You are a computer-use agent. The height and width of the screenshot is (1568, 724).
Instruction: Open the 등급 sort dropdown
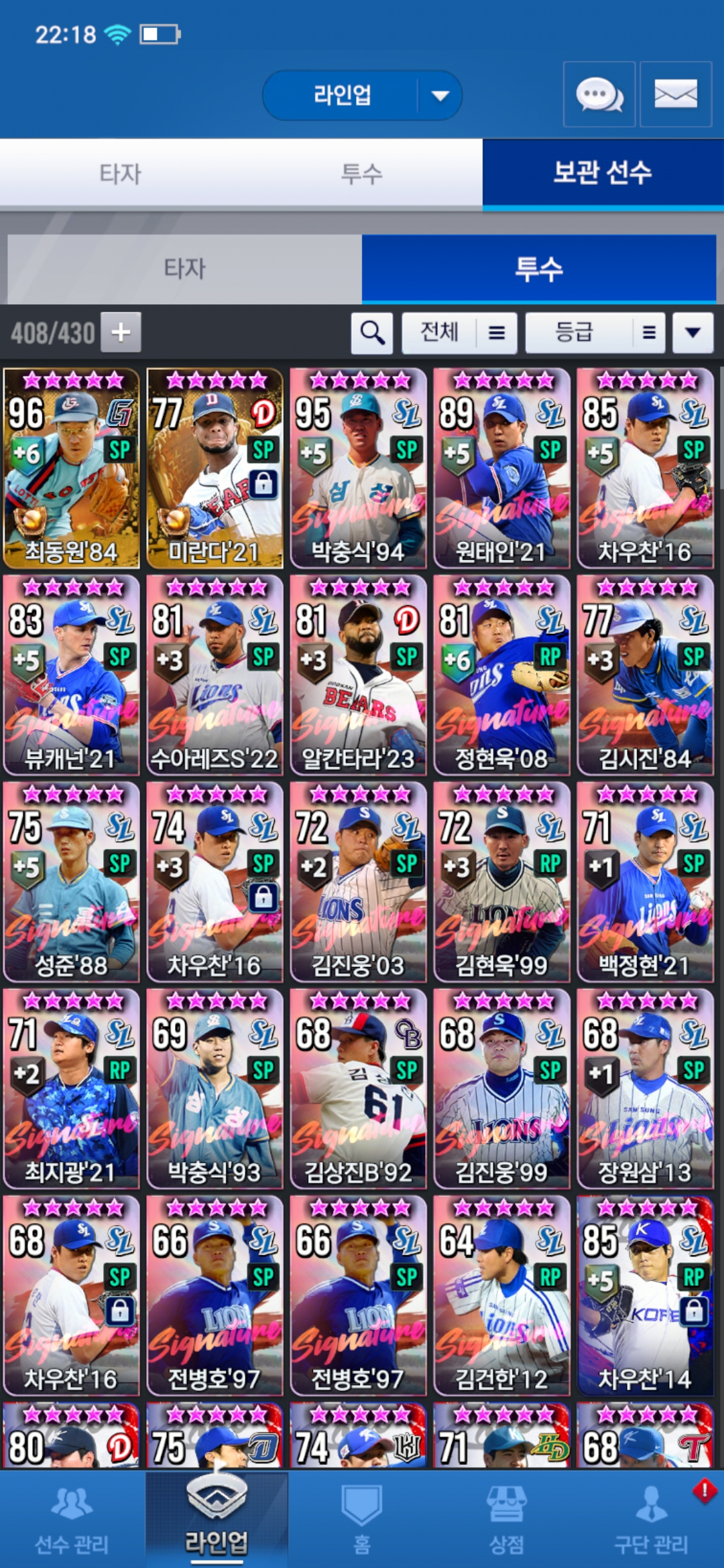595,332
